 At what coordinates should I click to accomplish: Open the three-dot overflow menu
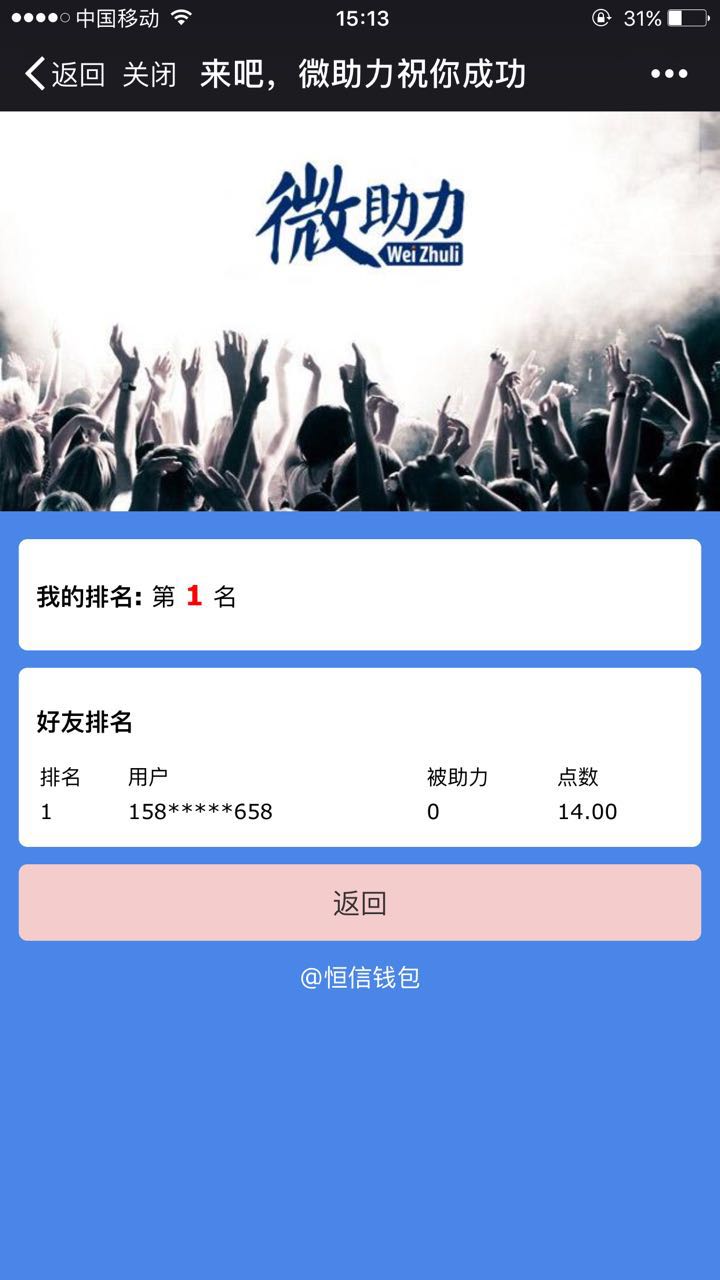point(669,74)
